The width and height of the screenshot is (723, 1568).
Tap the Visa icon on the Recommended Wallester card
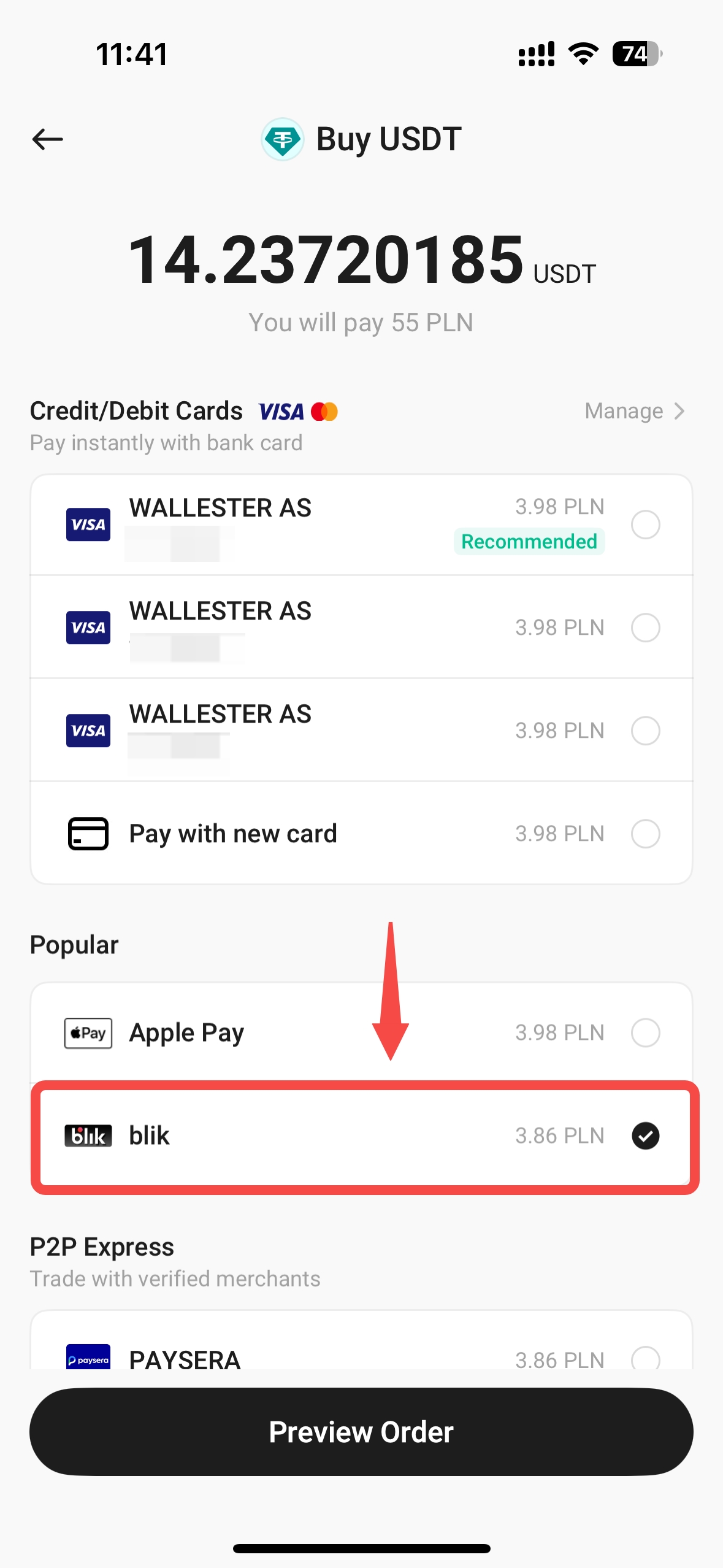(x=88, y=525)
